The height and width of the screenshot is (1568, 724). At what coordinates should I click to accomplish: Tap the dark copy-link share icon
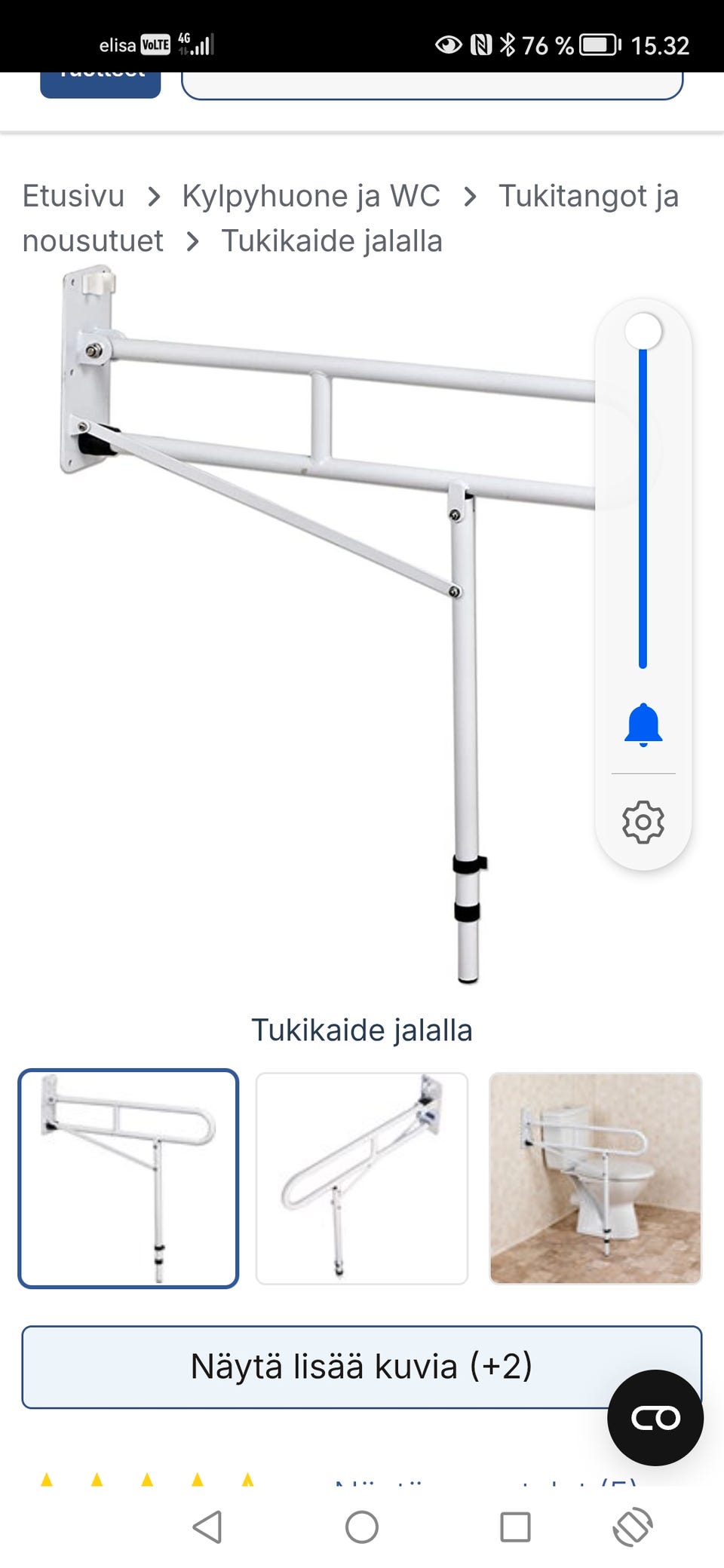[658, 1416]
